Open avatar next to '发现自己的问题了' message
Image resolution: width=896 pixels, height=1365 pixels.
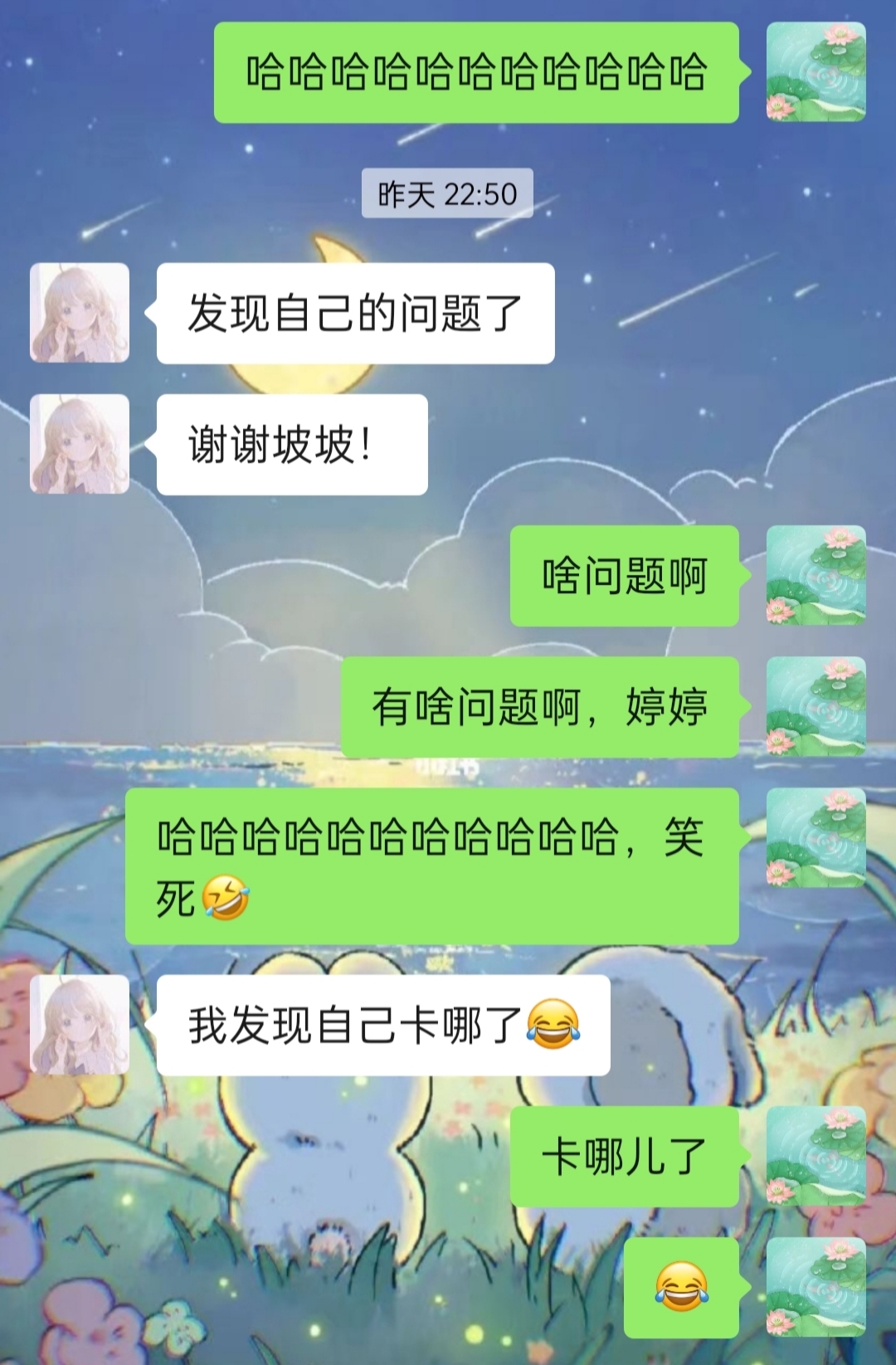tap(80, 313)
